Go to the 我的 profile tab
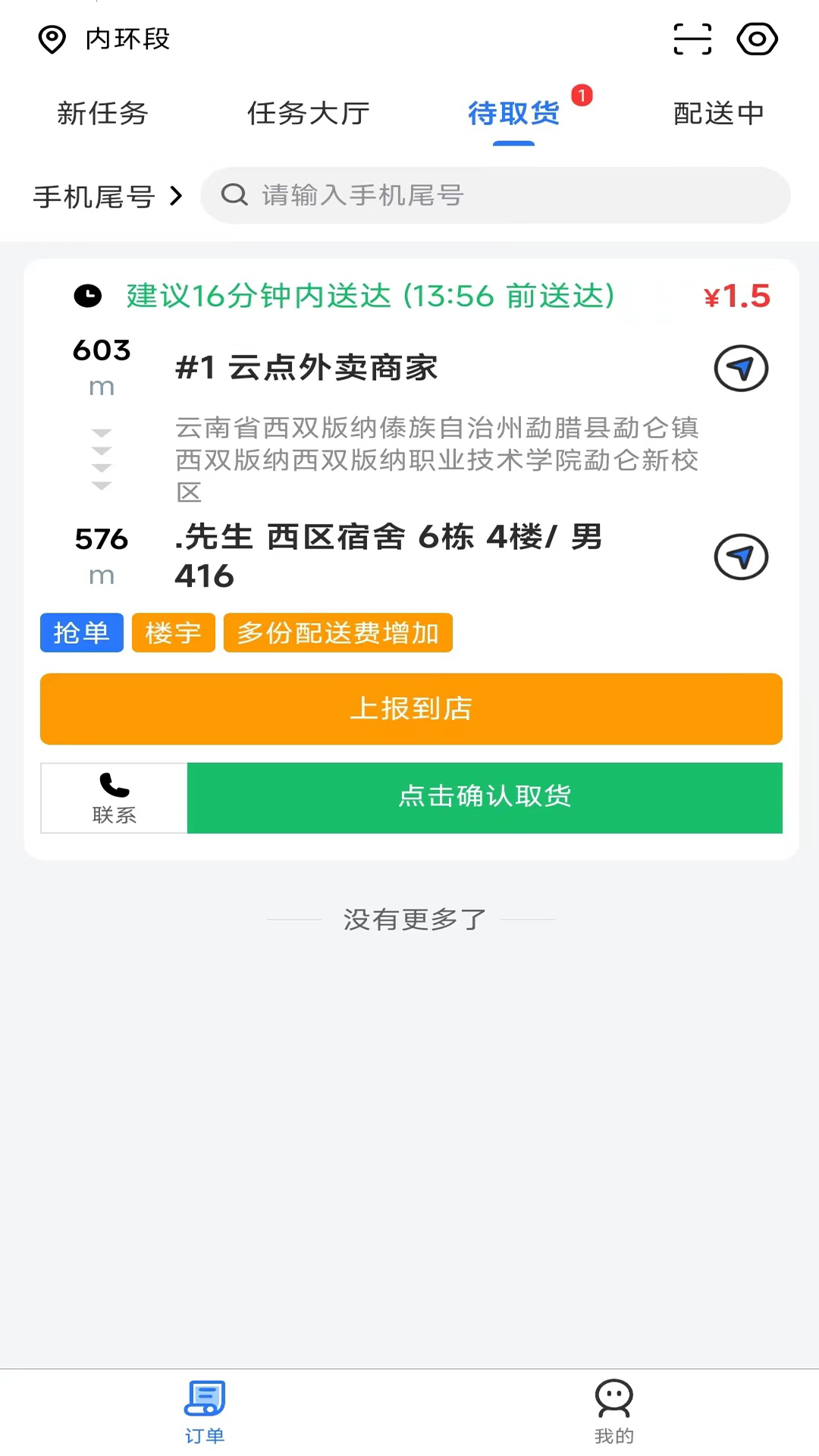The image size is (819, 1456). click(613, 1412)
